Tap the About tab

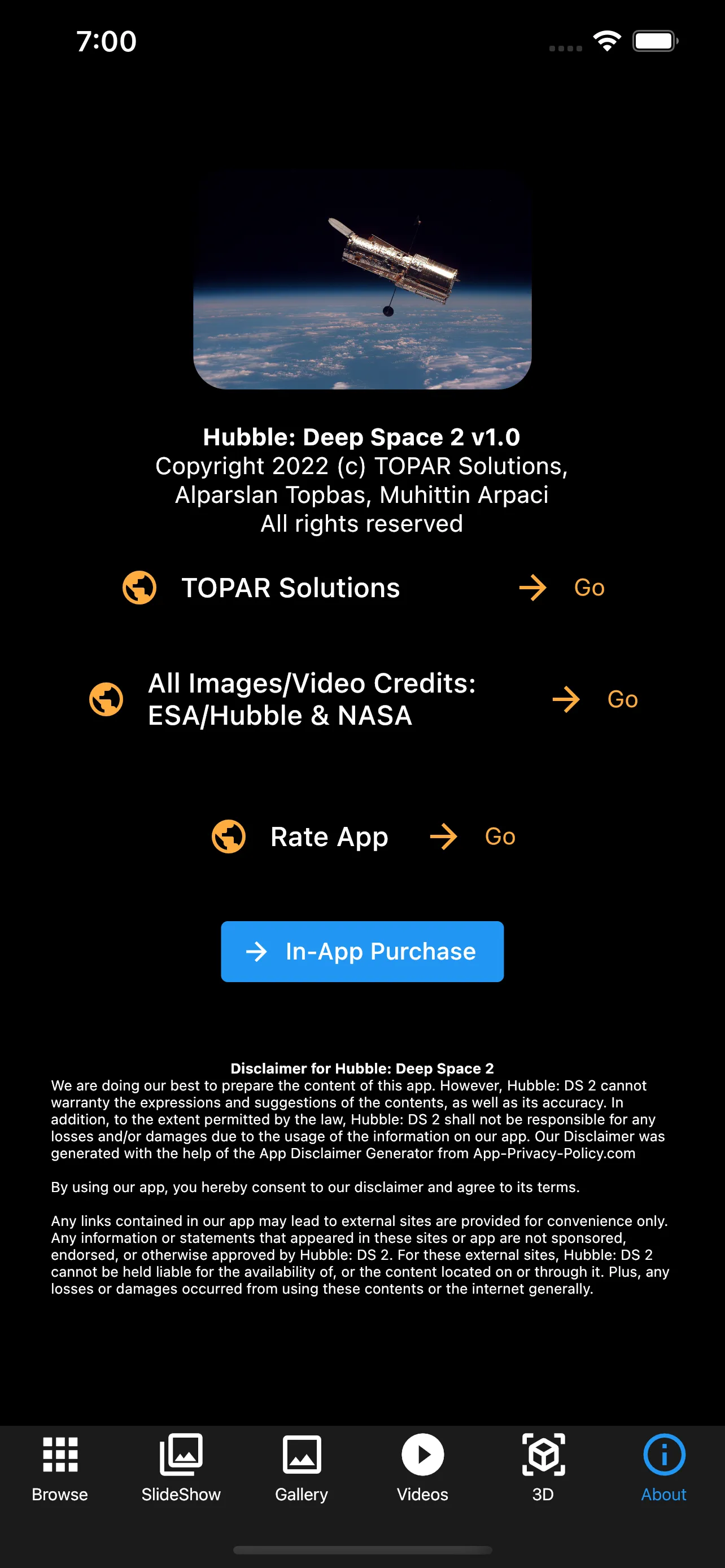(x=663, y=1468)
